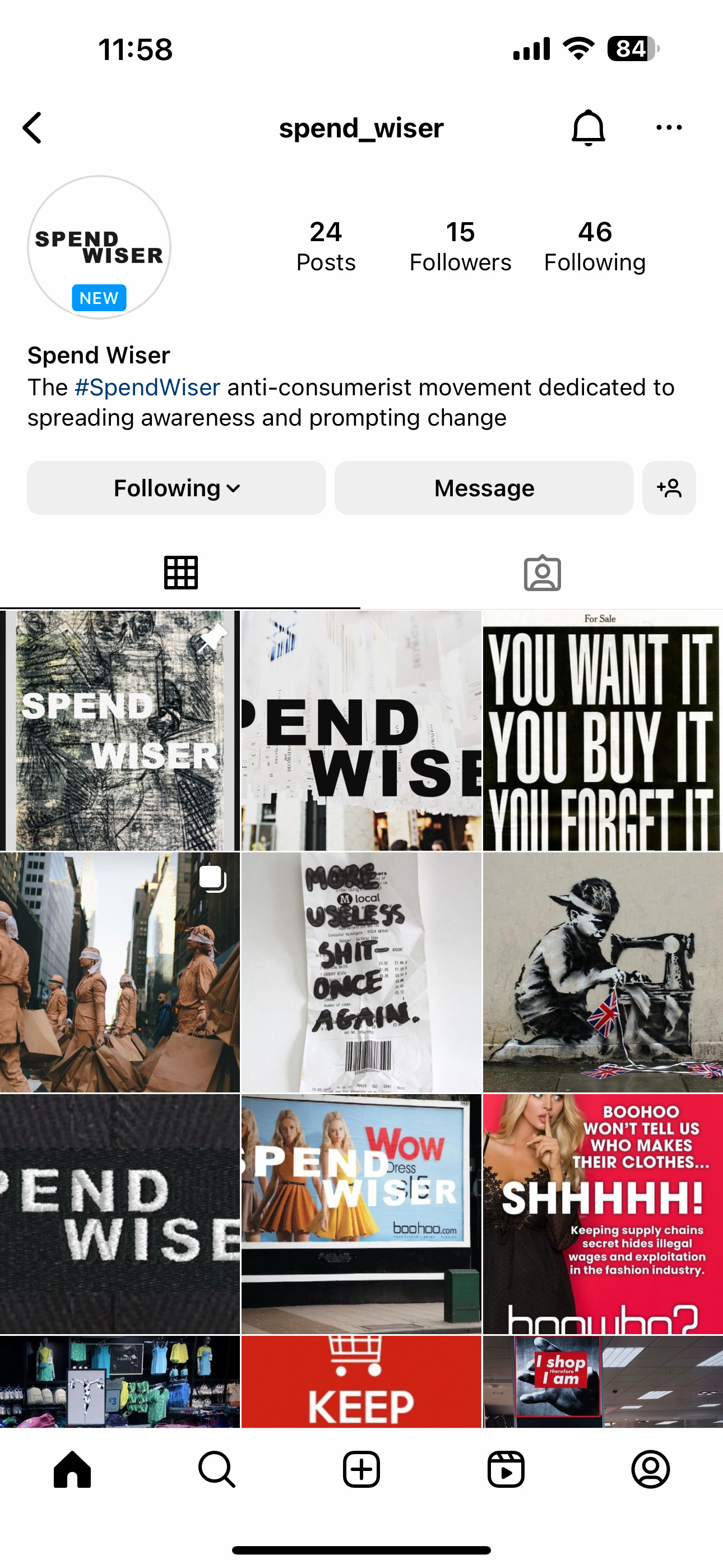
Task: Open the Following dropdown button
Action: click(x=177, y=488)
